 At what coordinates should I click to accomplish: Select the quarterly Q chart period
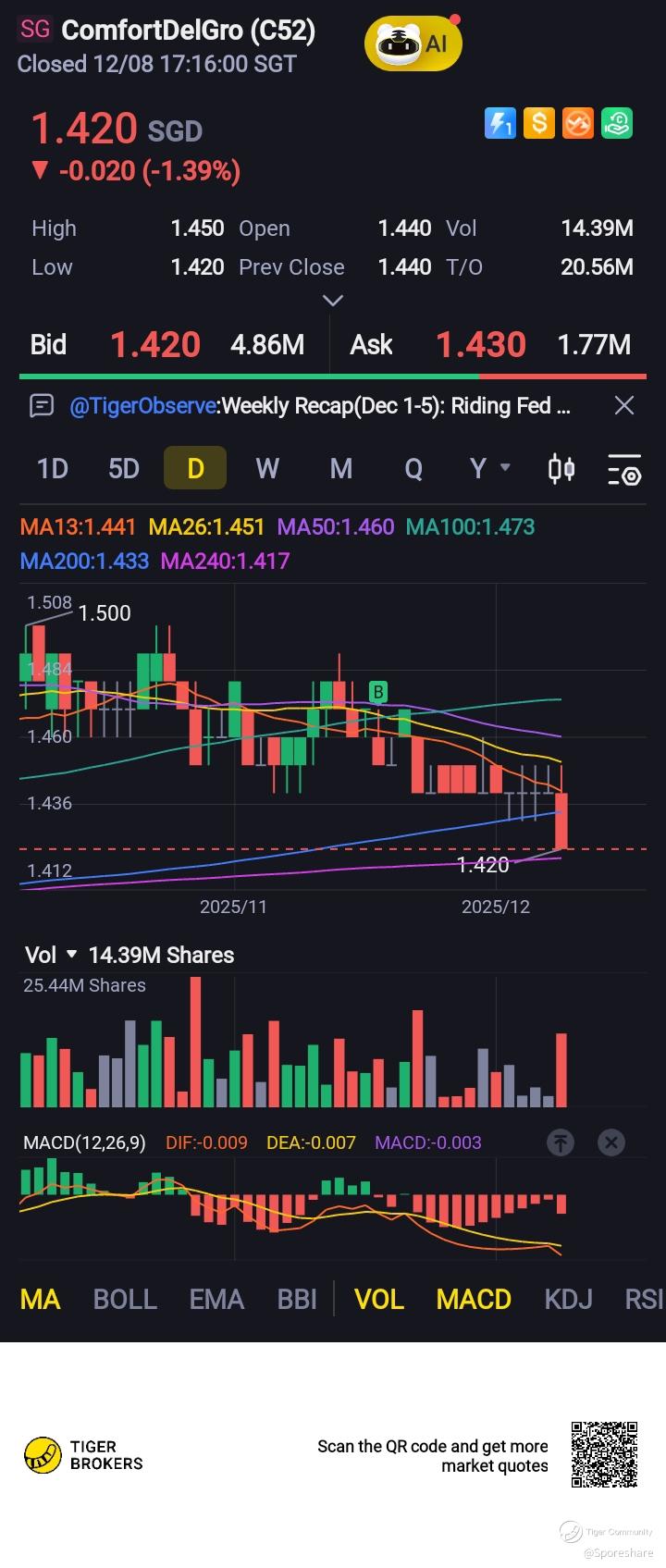[x=413, y=468]
